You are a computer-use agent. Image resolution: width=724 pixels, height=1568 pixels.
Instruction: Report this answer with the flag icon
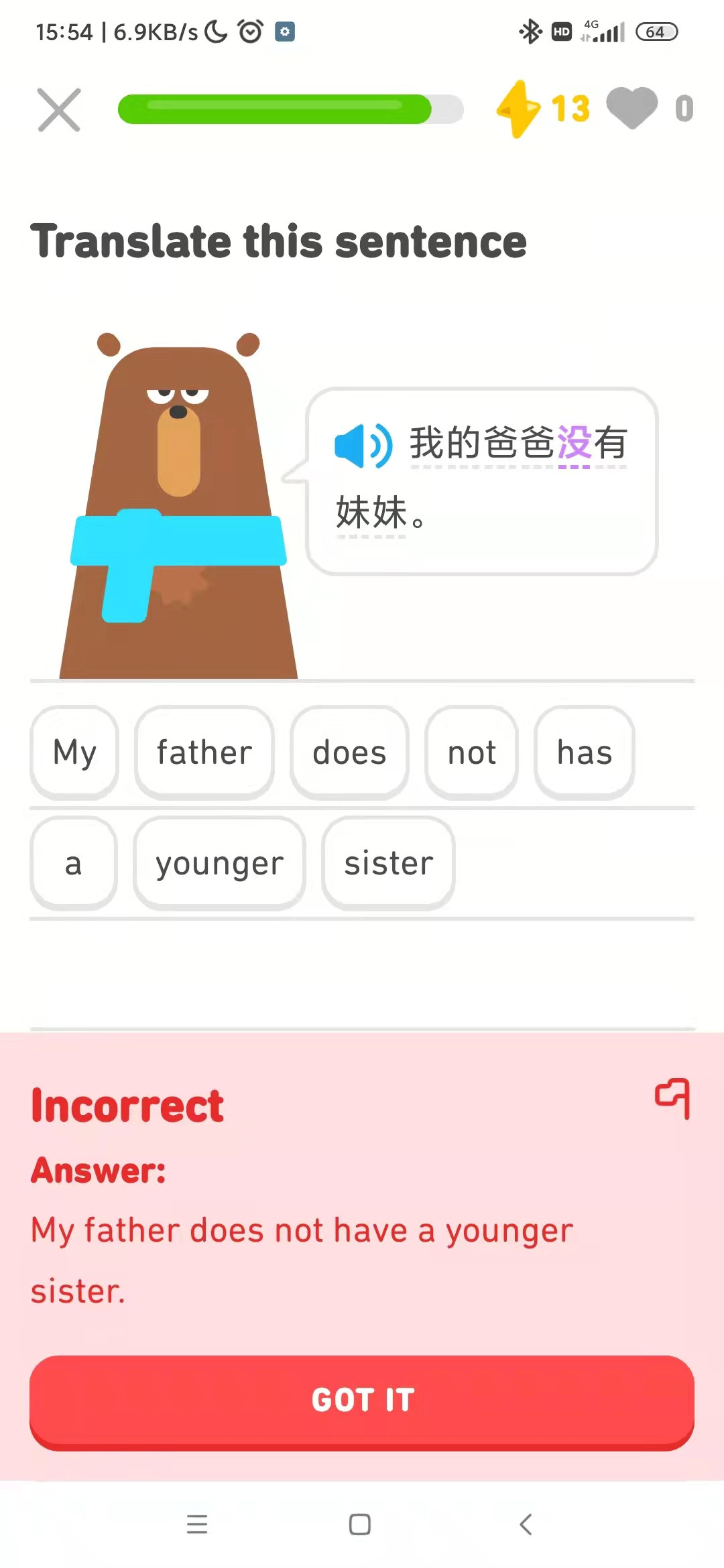673,1098
